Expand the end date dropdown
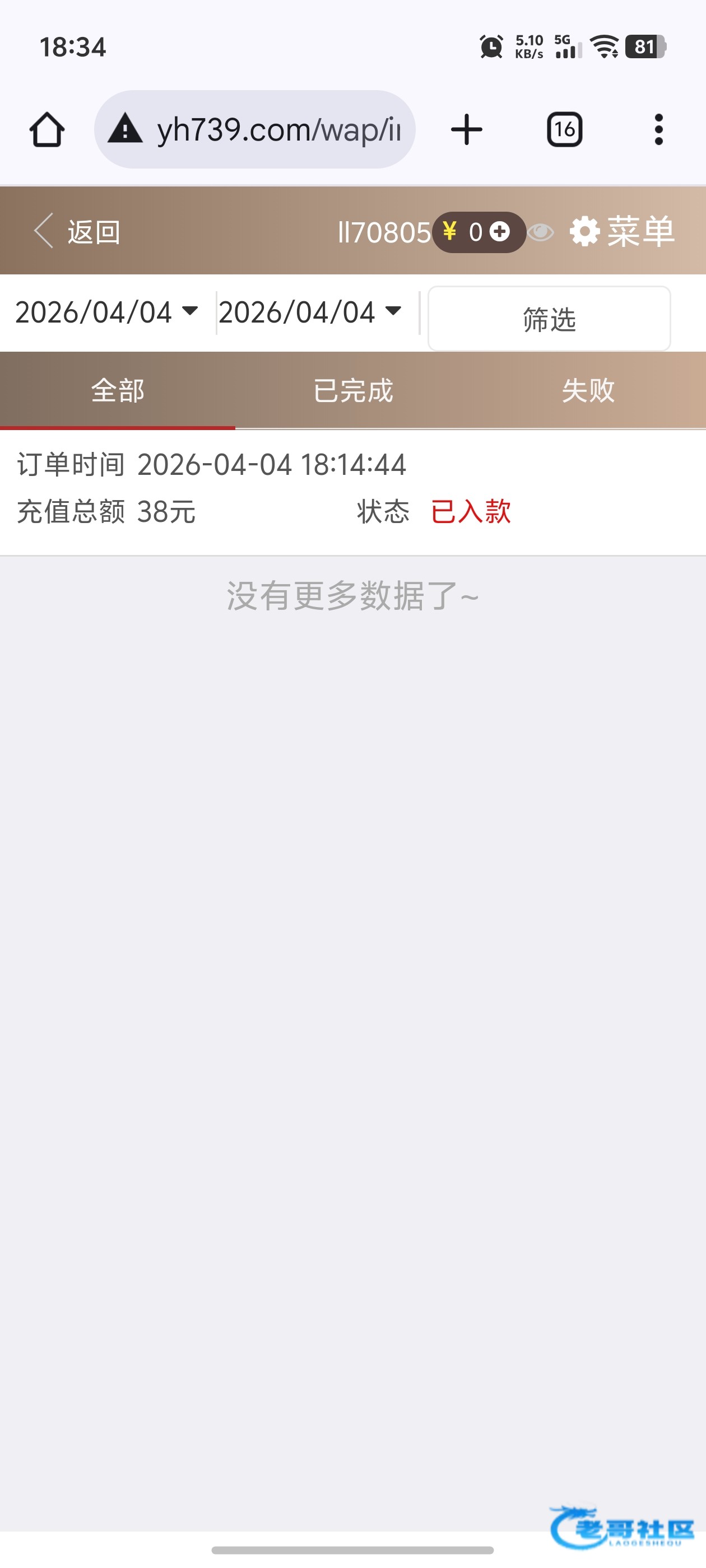Viewport: 706px width, 1568px height. [x=310, y=312]
